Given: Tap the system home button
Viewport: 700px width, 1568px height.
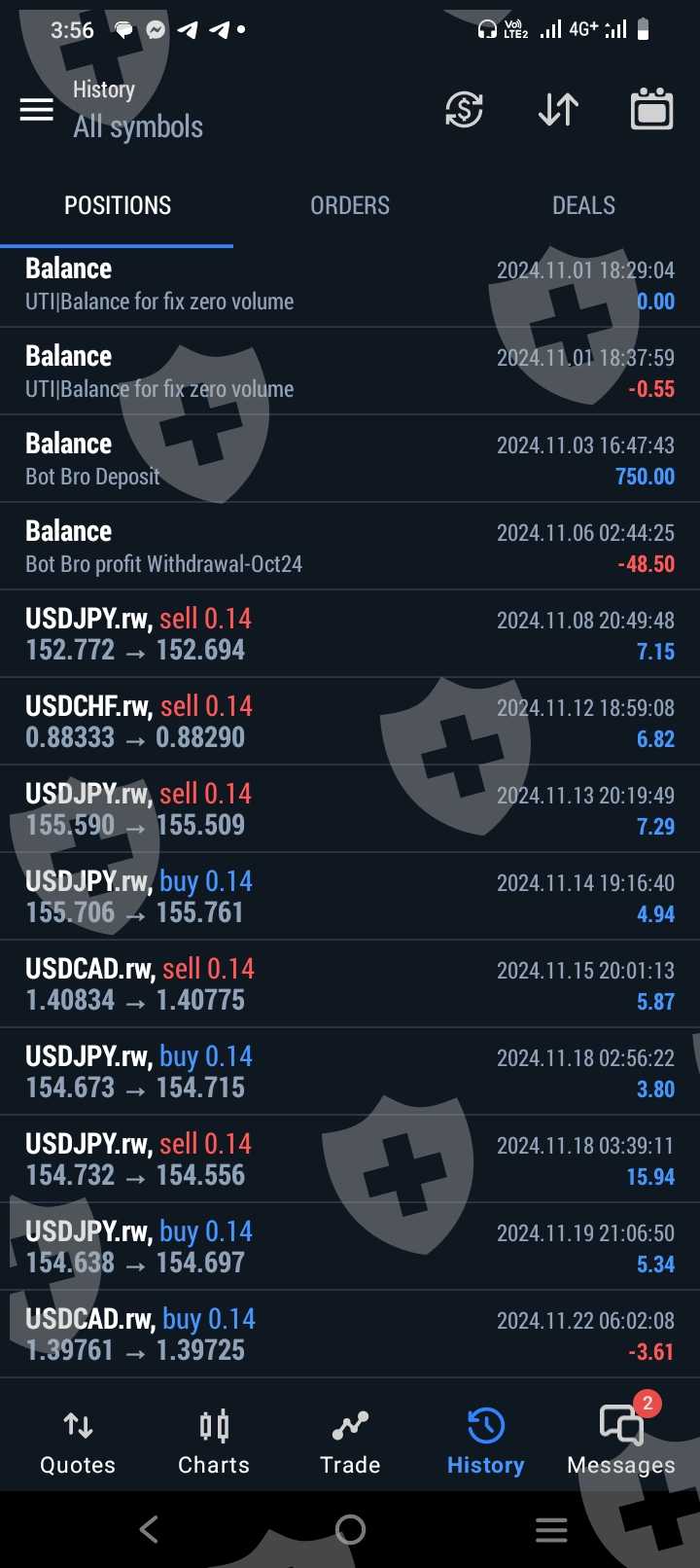Looking at the screenshot, I should click(x=350, y=1530).
